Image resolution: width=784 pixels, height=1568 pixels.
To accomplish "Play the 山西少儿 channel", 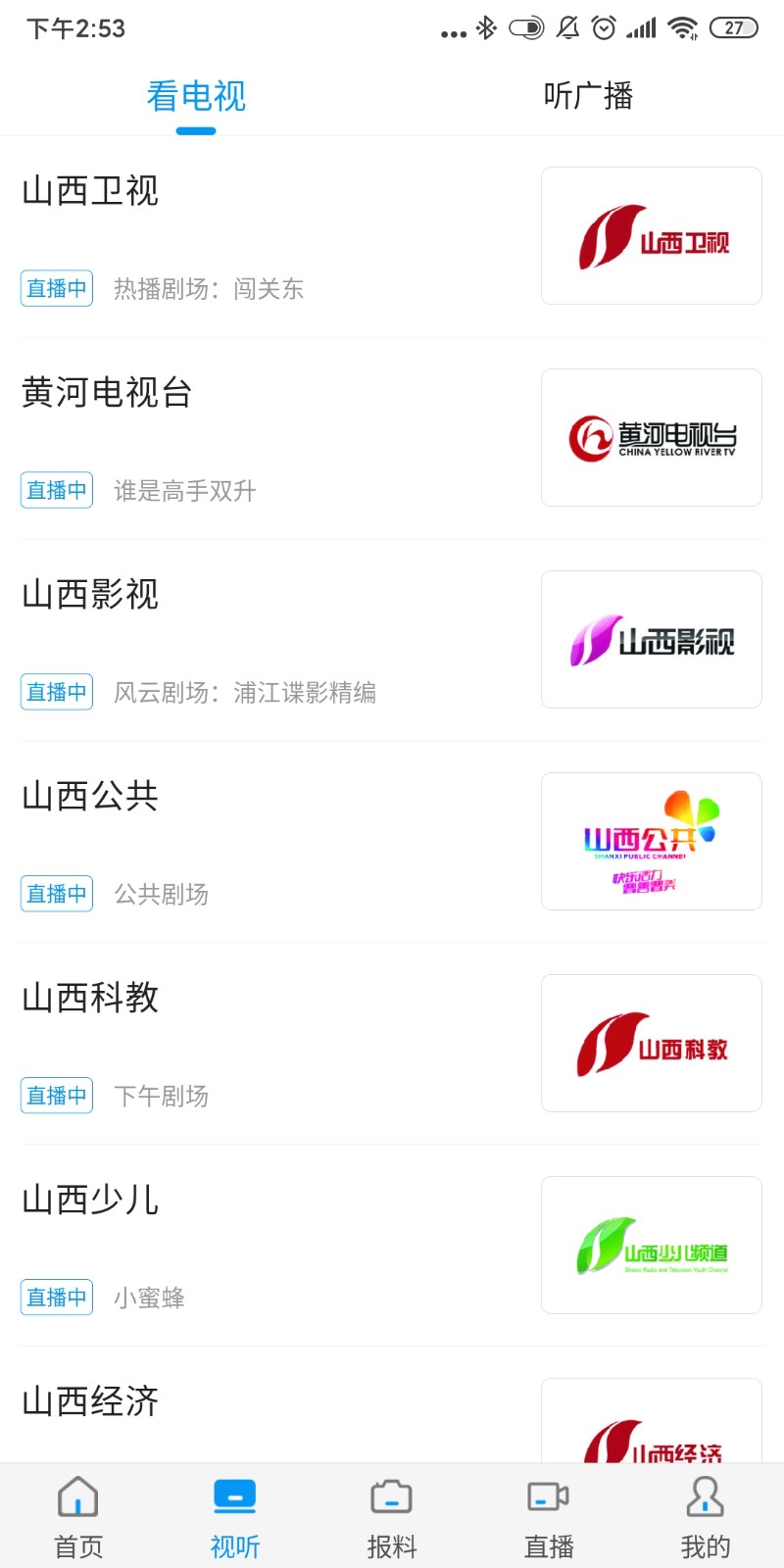I will [x=392, y=1246].
